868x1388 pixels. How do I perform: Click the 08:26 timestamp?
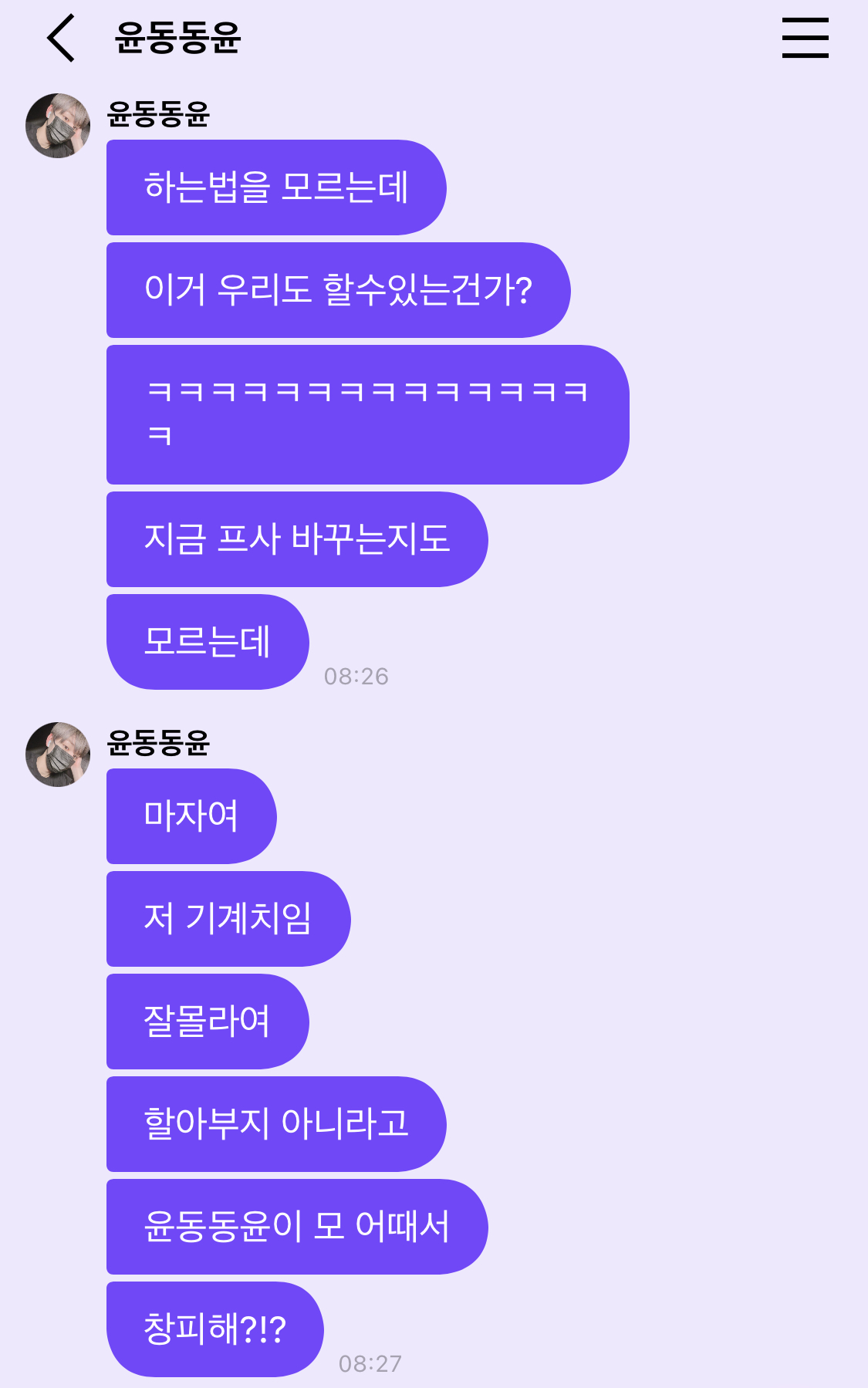click(356, 677)
